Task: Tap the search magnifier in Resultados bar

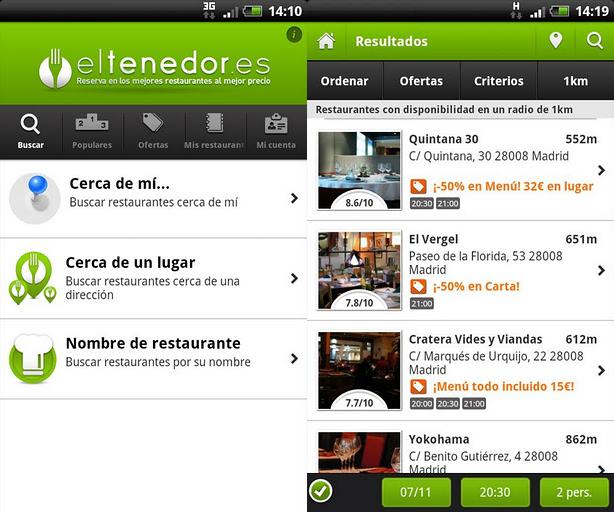Action: [594, 41]
